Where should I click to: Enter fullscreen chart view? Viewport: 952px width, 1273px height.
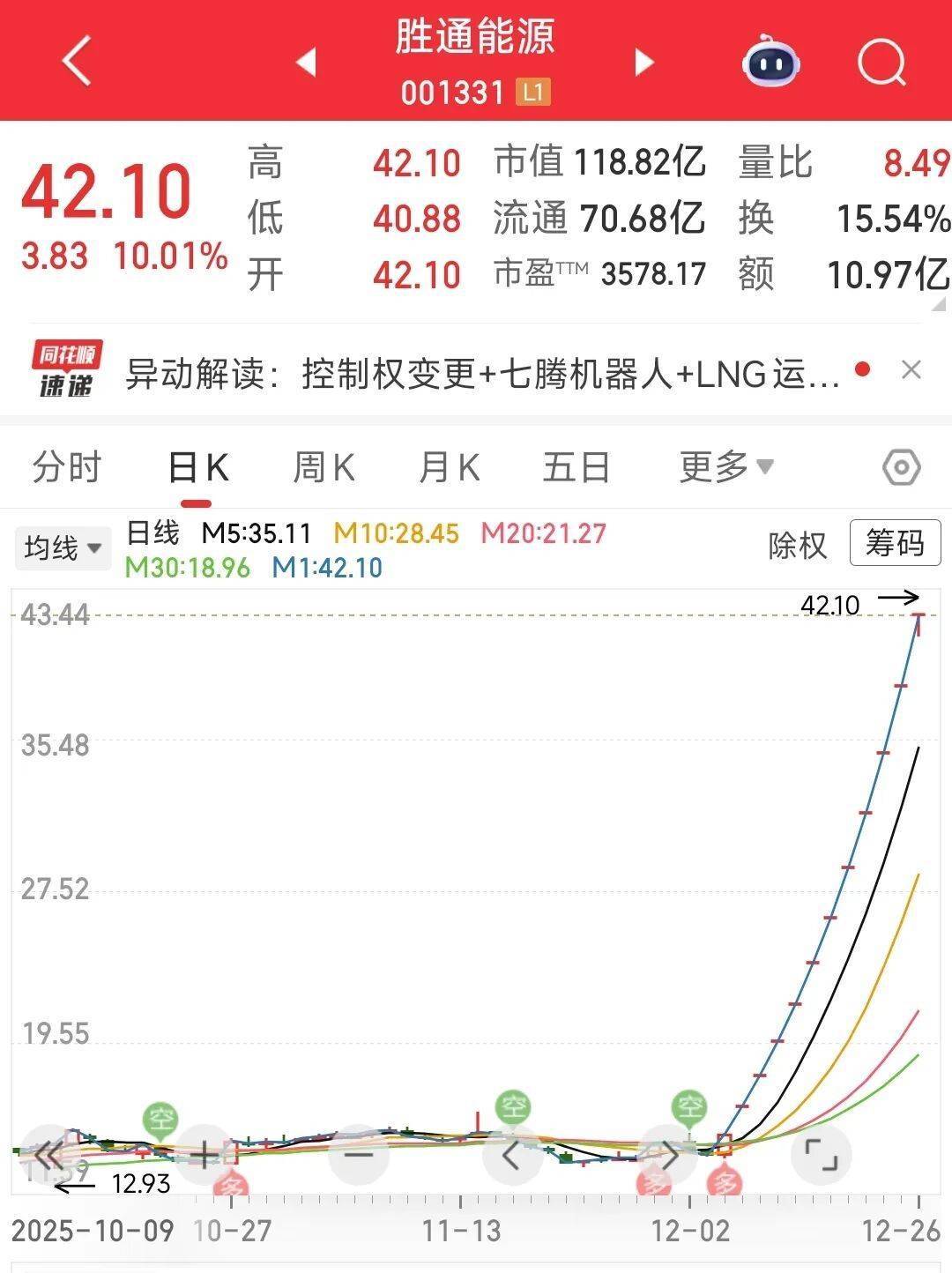pyautogui.click(x=822, y=1154)
